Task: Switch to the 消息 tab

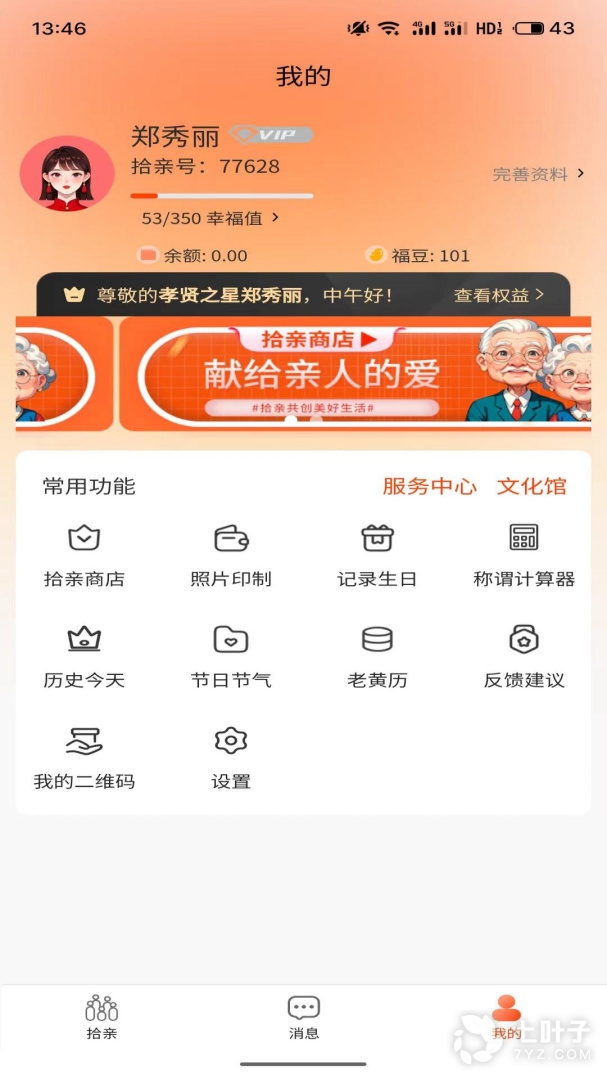Action: (303, 1018)
